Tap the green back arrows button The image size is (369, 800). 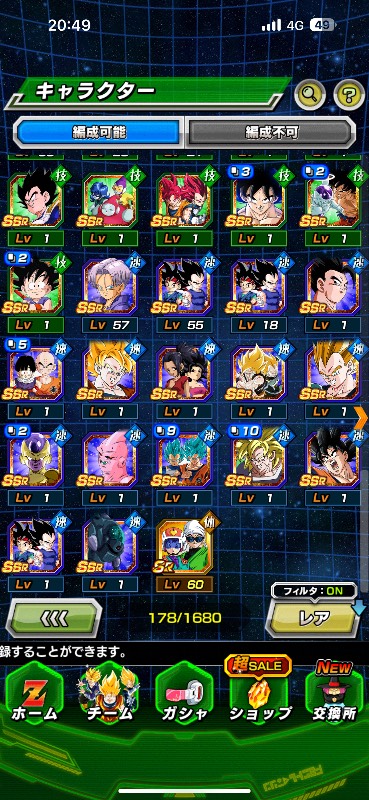click(x=54, y=618)
